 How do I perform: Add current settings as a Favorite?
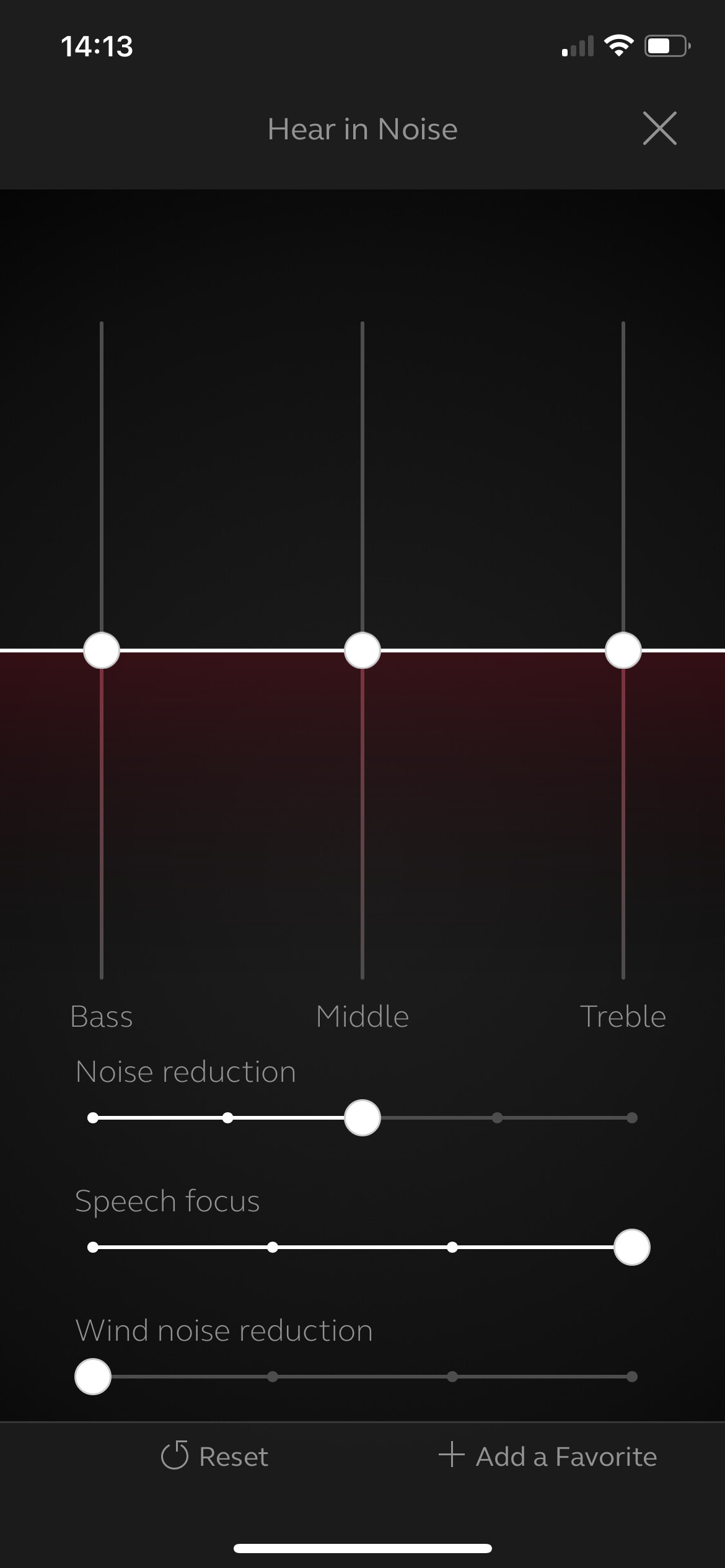pyautogui.click(x=548, y=1456)
